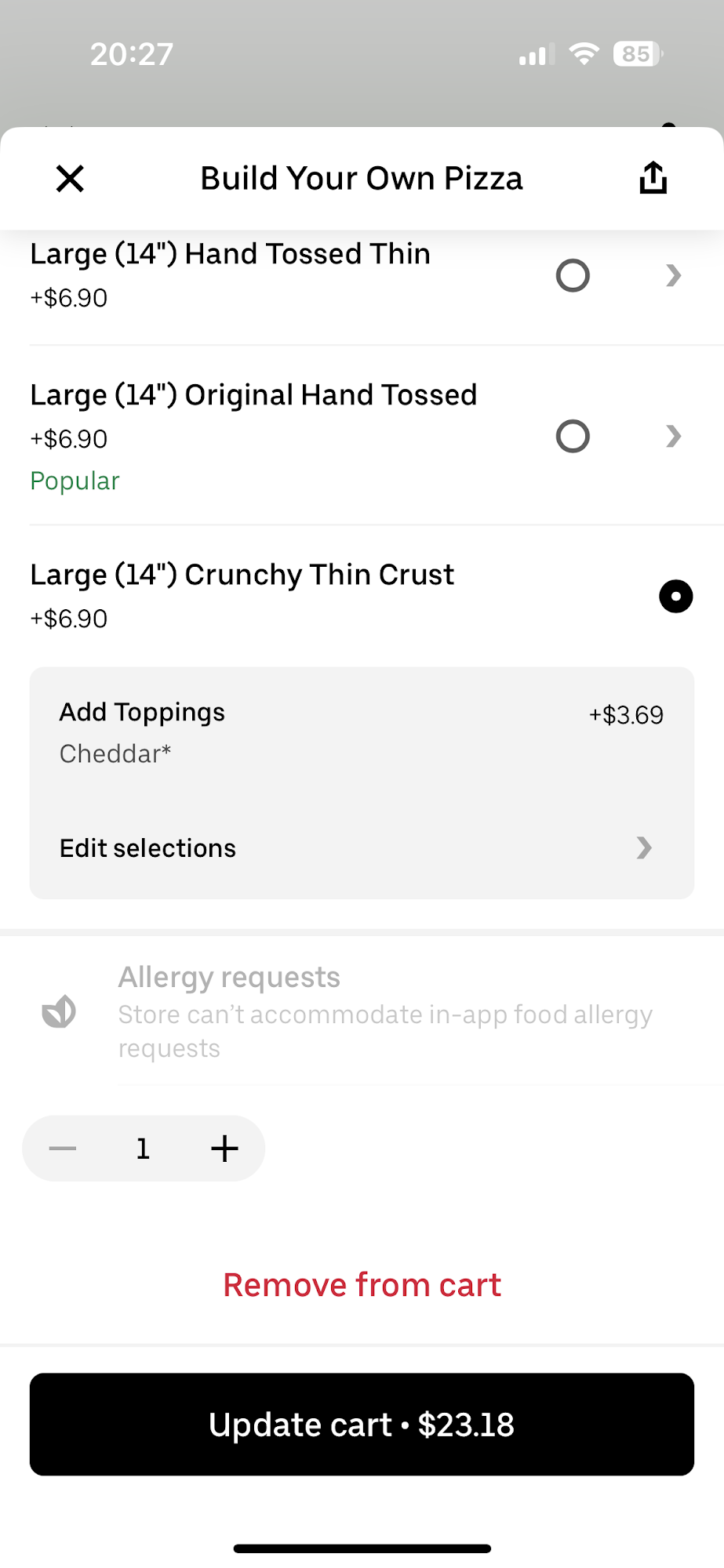This screenshot has height=1568, width=724.
Task: Close the Build Your Own Pizza sheet
Action: click(x=70, y=179)
